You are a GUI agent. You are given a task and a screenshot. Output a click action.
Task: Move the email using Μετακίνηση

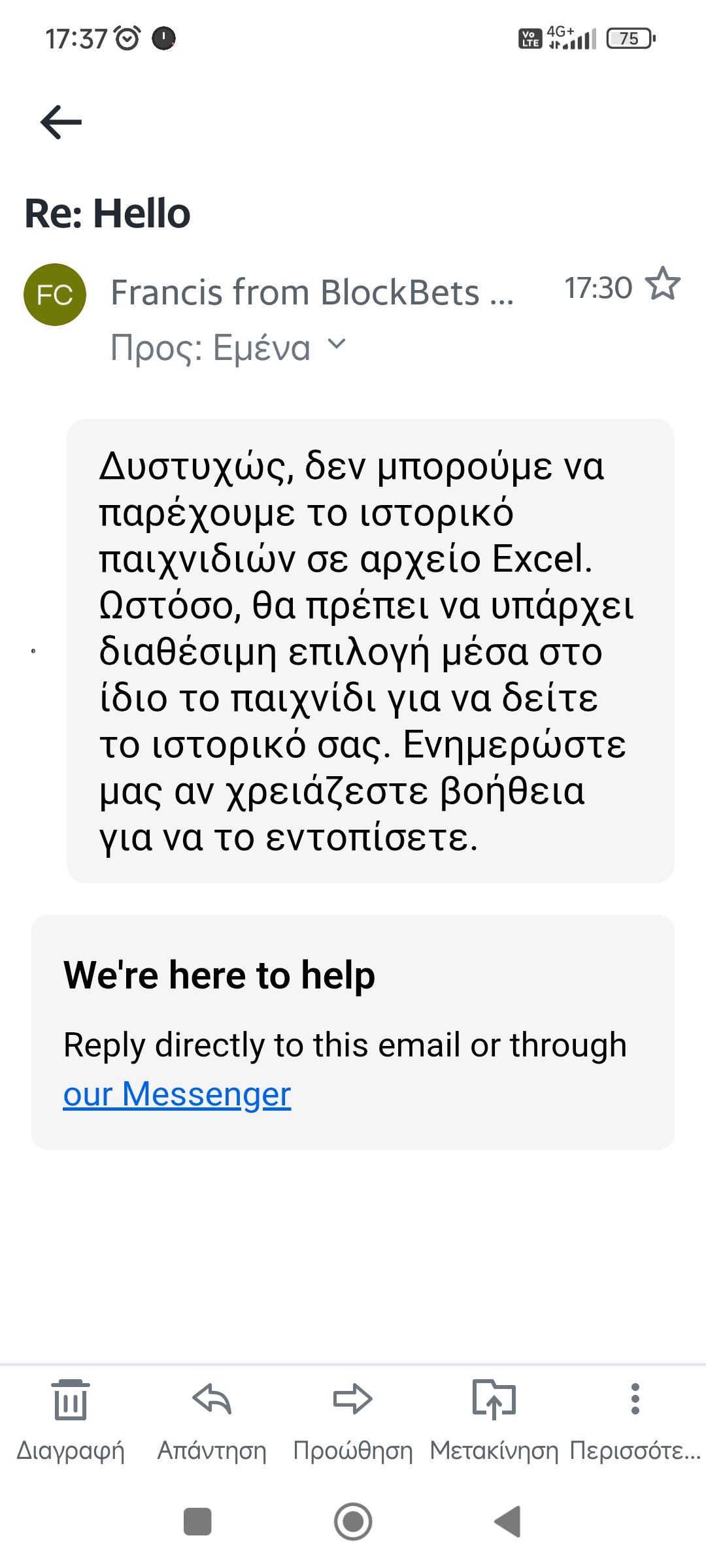tap(494, 1418)
